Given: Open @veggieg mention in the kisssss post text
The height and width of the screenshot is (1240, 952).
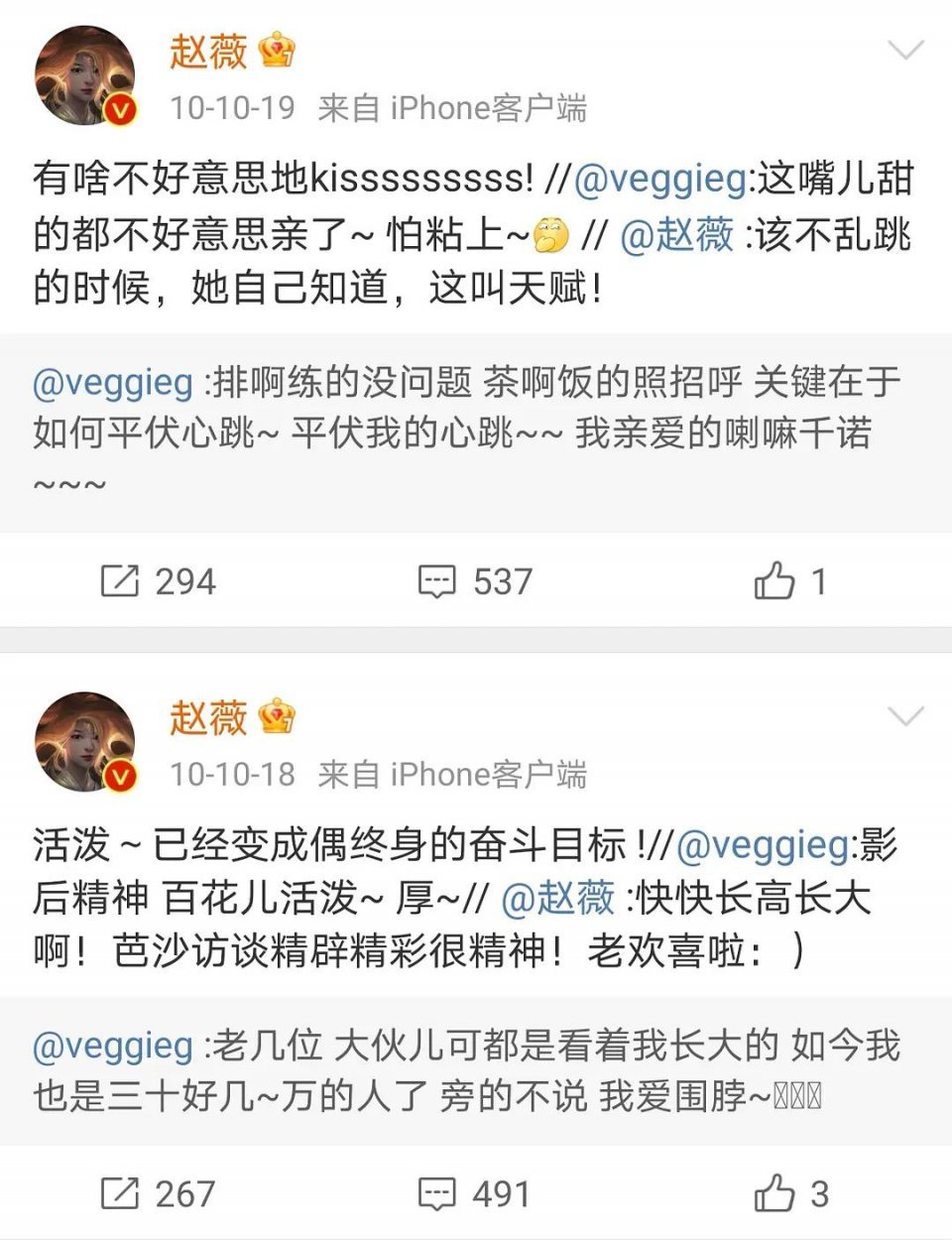Looking at the screenshot, I should (659, 180).
